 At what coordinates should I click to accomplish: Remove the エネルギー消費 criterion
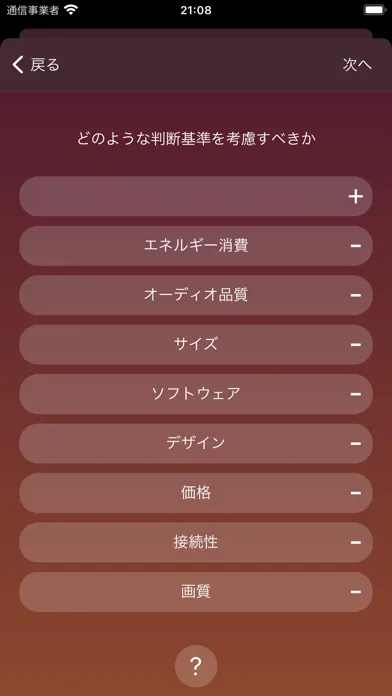356,246
